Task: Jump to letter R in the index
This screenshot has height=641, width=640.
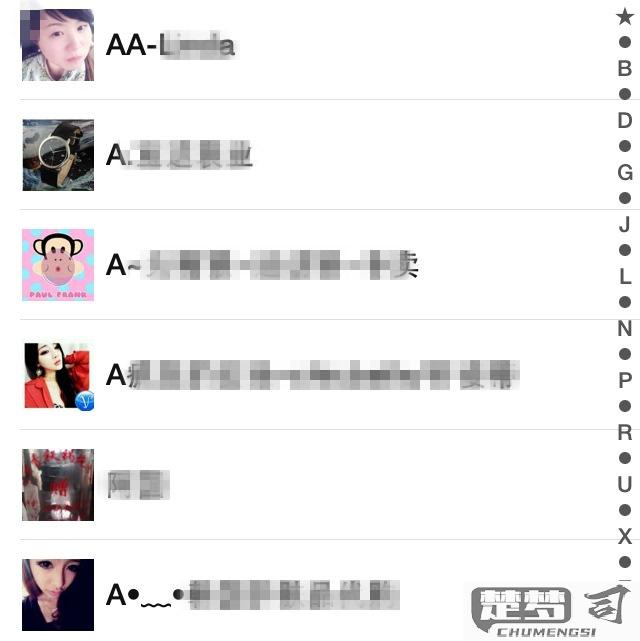Action: pos(625,433)
